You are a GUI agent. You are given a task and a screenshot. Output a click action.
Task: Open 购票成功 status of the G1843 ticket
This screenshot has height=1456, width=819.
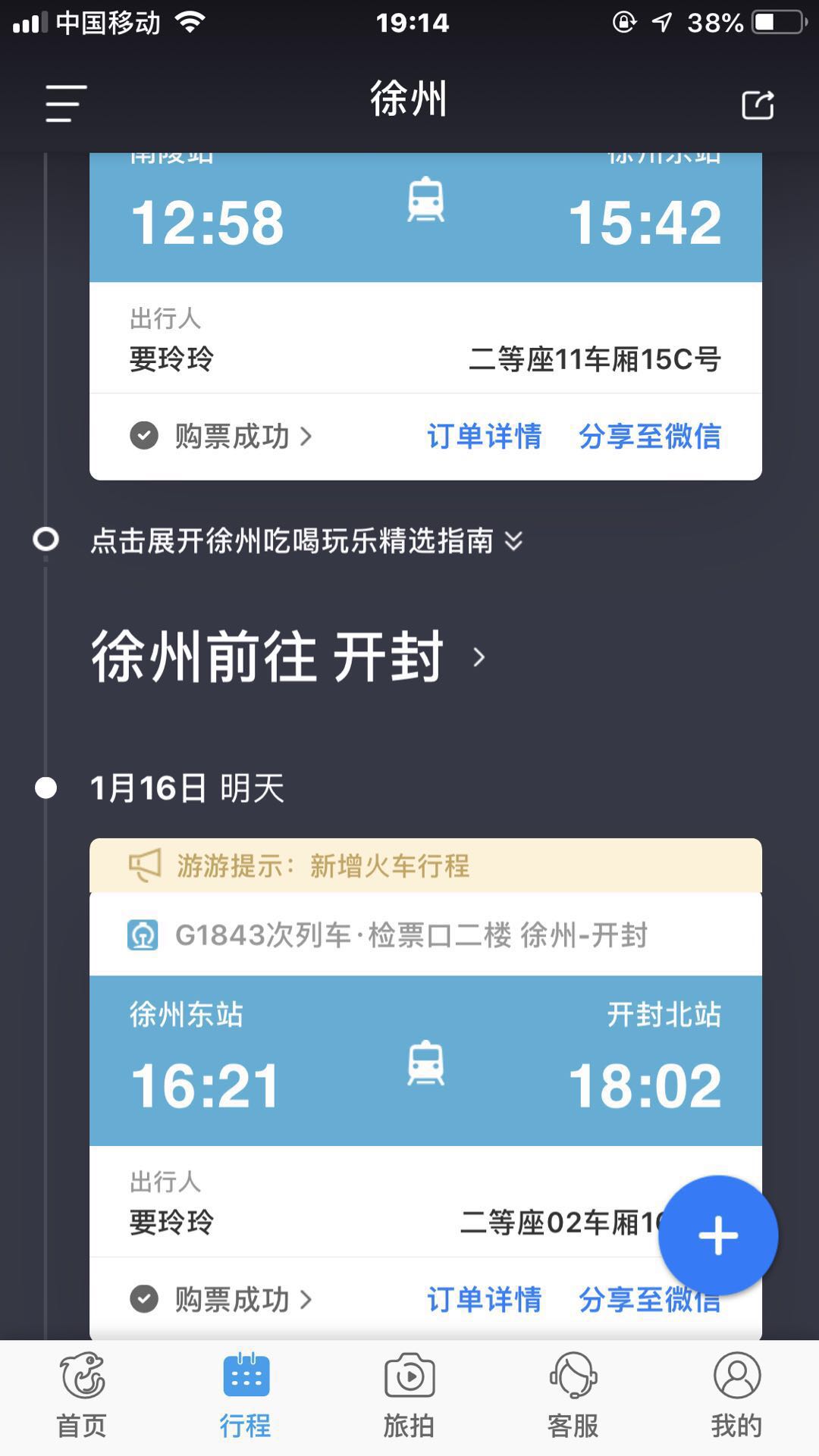tap(221, 1300)
